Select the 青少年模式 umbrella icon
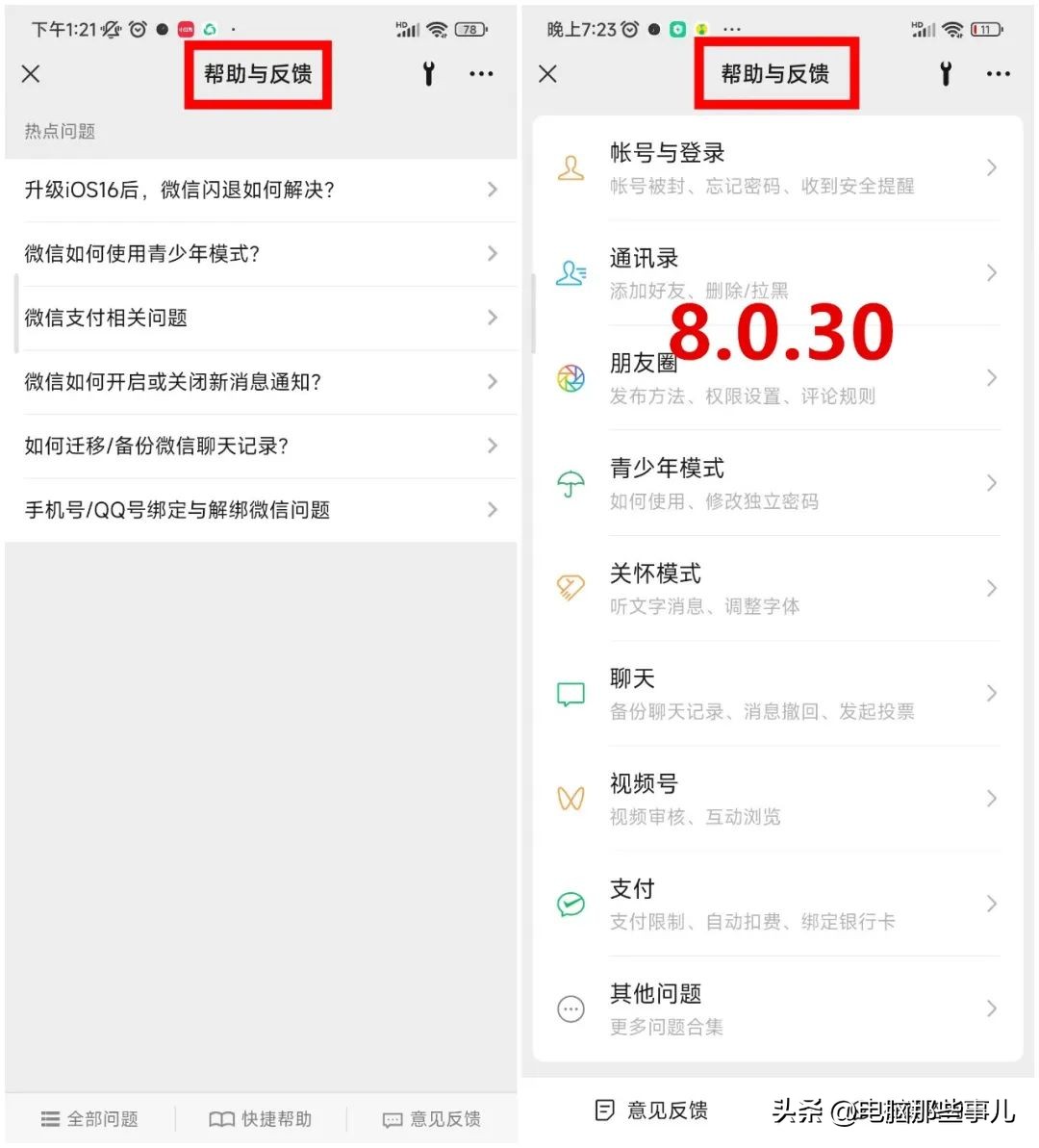Viewport: 1039px width, 1148px height. coord(570,483)
